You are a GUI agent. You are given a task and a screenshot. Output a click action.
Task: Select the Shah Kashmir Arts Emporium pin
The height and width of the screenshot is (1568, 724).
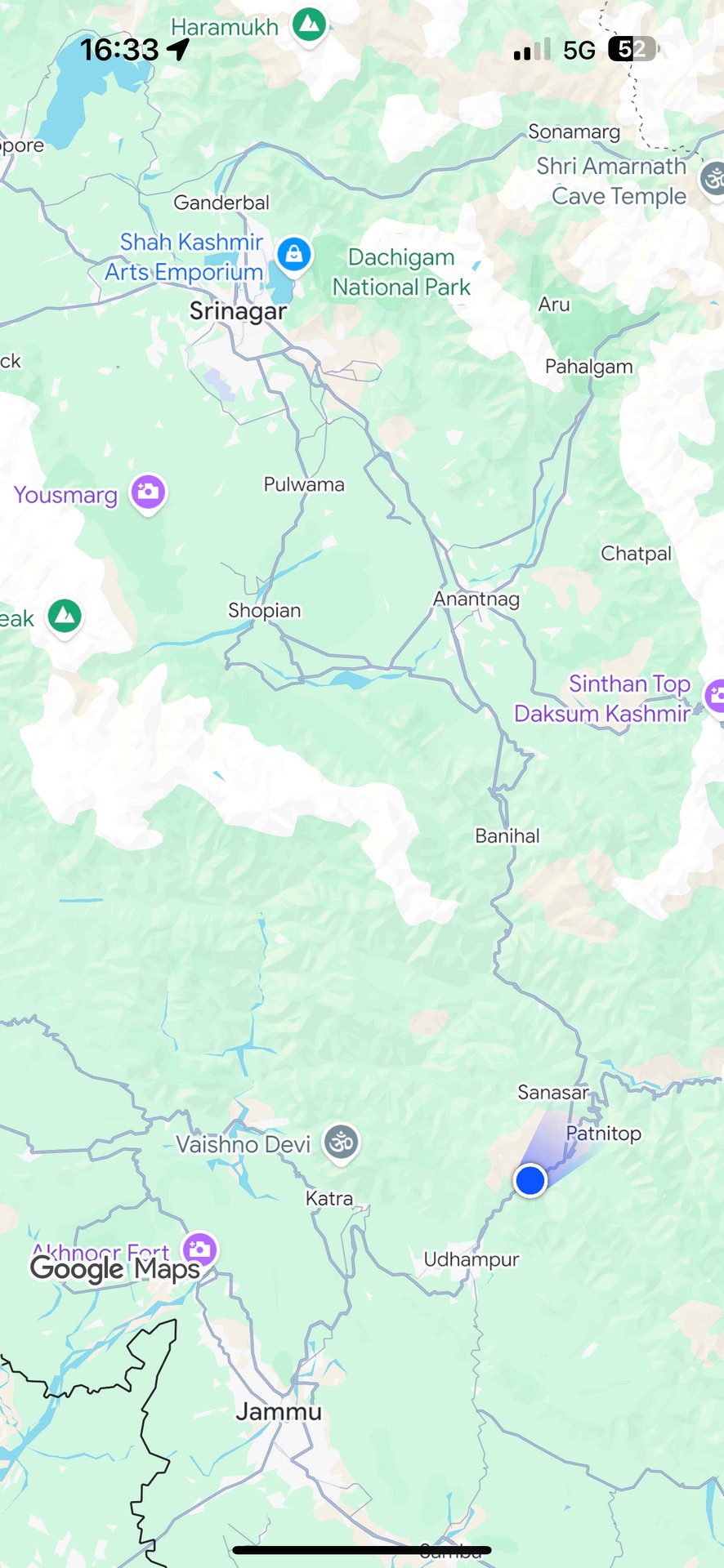[x=294, y=254]
